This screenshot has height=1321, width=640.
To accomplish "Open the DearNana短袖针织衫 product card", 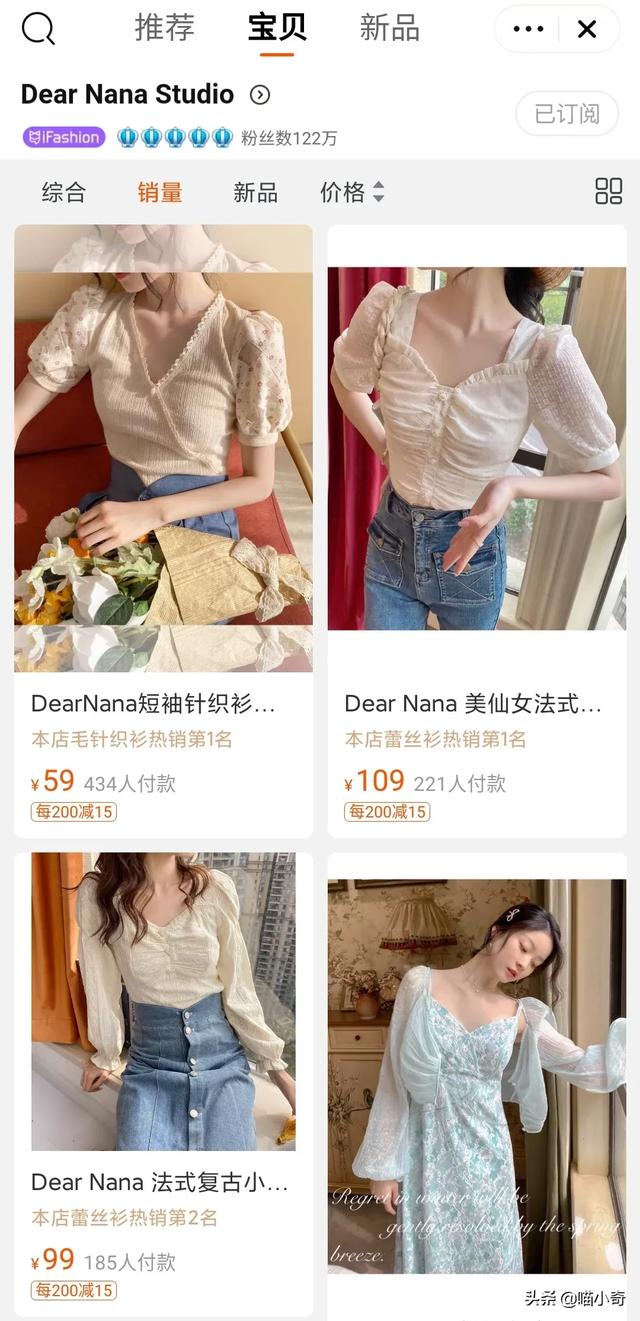I will tap(163, 530).
